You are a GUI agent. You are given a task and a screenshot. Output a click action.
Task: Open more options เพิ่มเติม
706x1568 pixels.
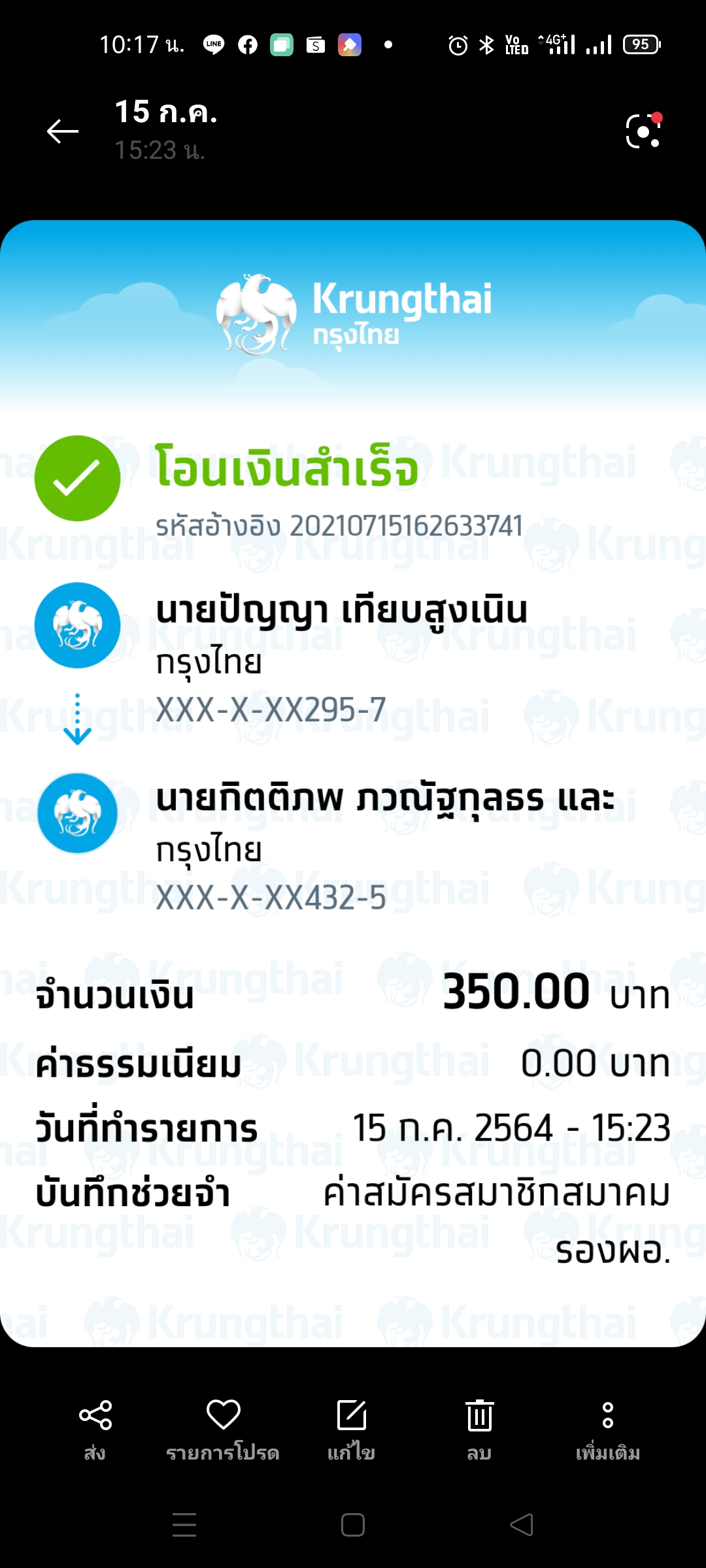tap(607, 1429)
